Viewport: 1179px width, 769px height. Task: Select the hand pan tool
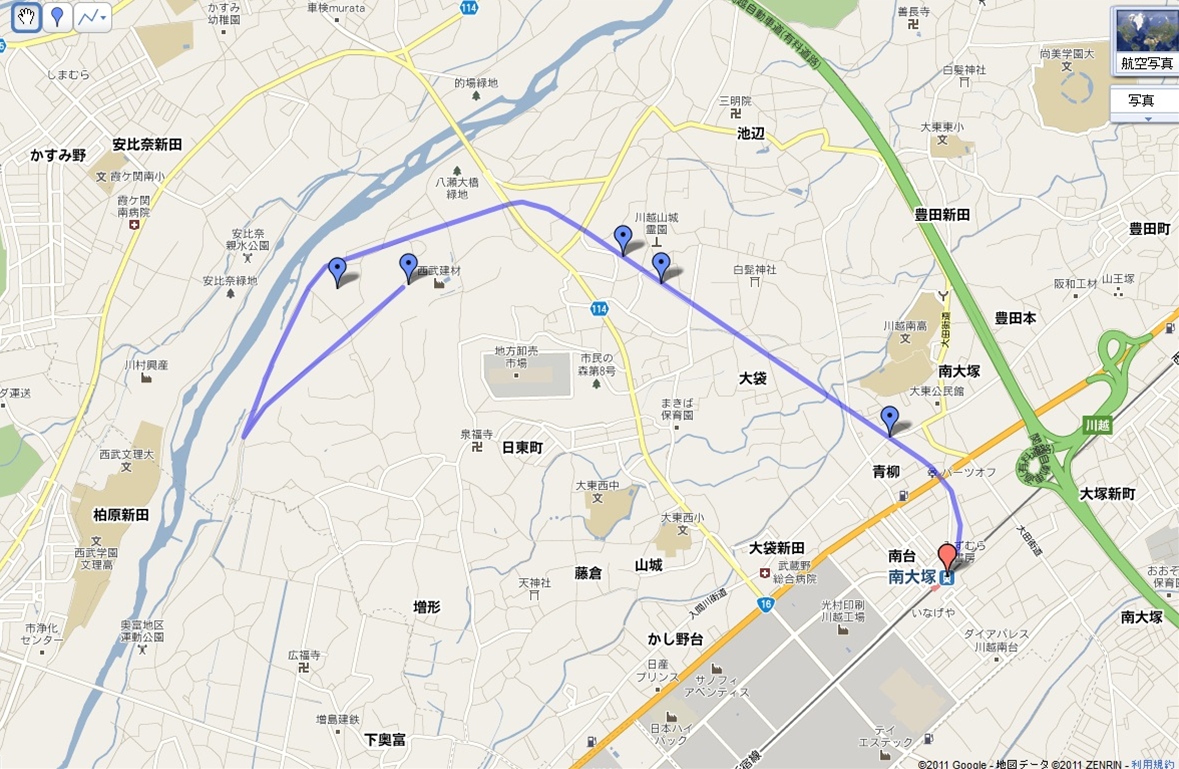click(27, 17)
